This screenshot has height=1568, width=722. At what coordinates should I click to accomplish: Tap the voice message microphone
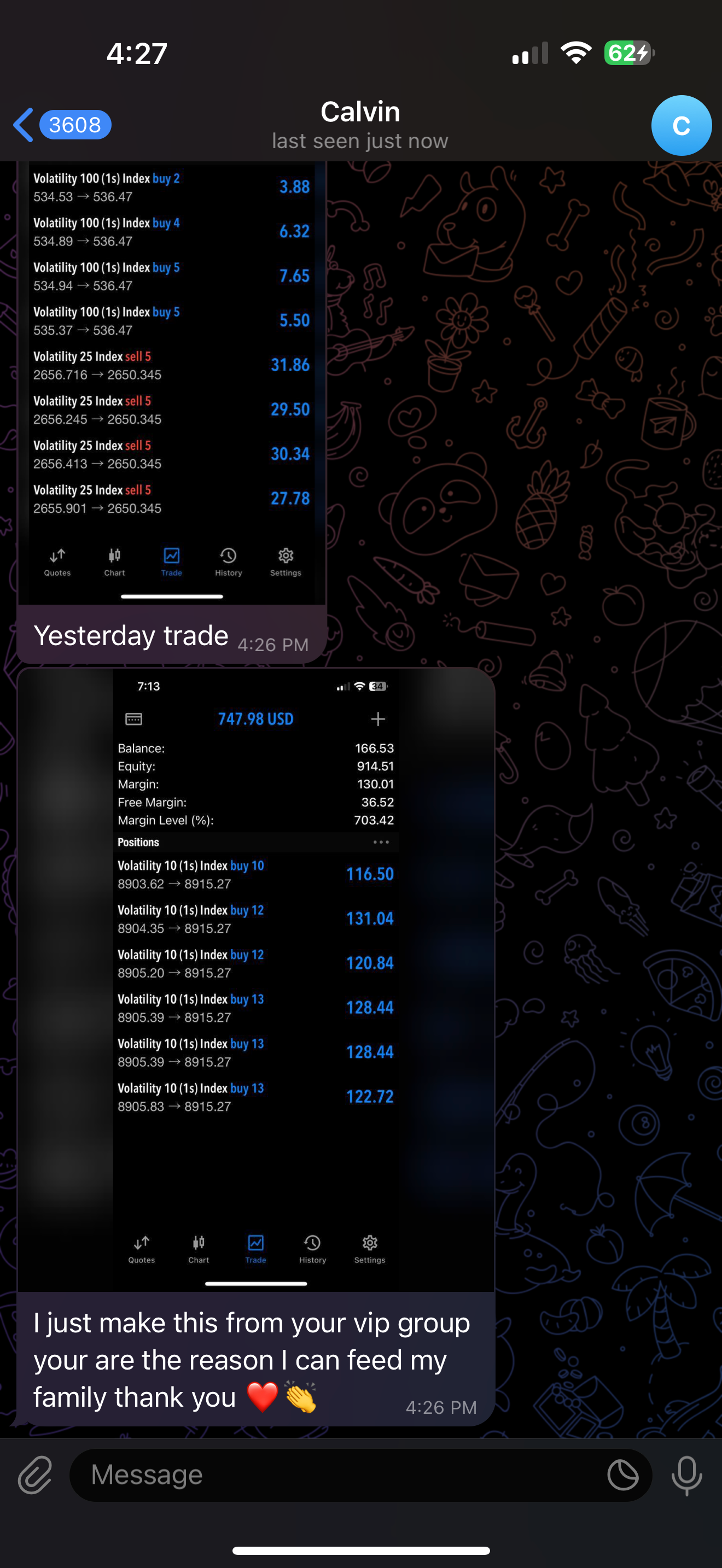686,1476
